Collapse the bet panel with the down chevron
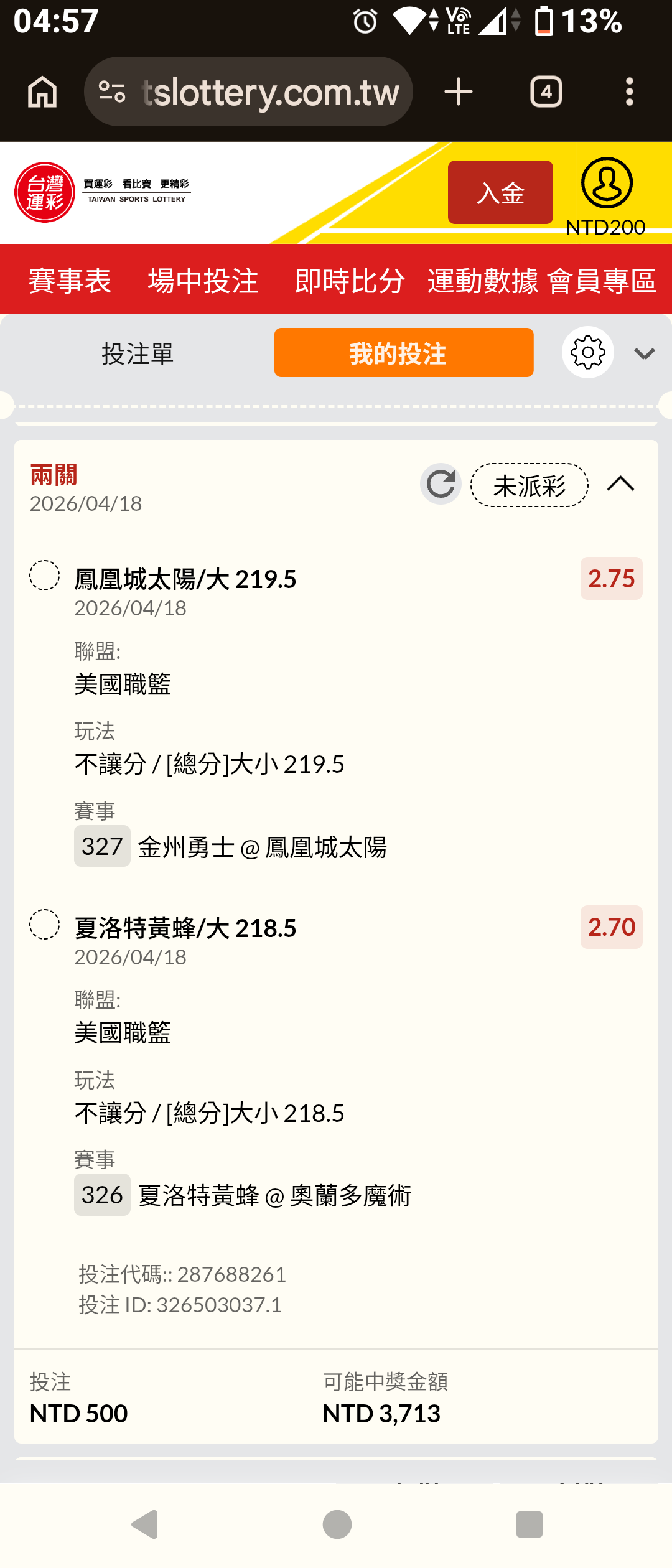The width and height of the screenshot is (672, 1568). [x=644, y=353]
